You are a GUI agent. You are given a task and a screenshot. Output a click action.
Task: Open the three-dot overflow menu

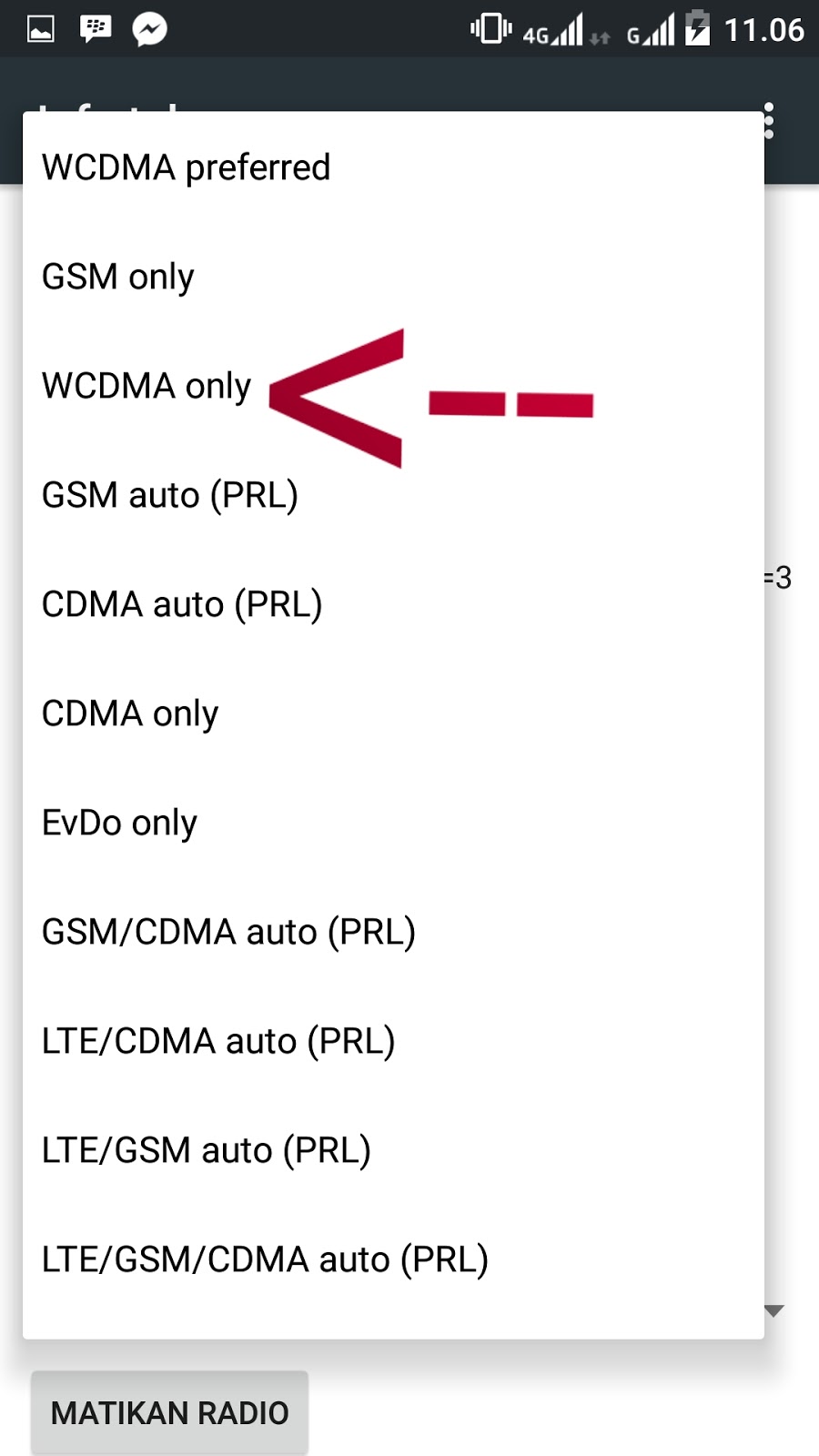769,120
